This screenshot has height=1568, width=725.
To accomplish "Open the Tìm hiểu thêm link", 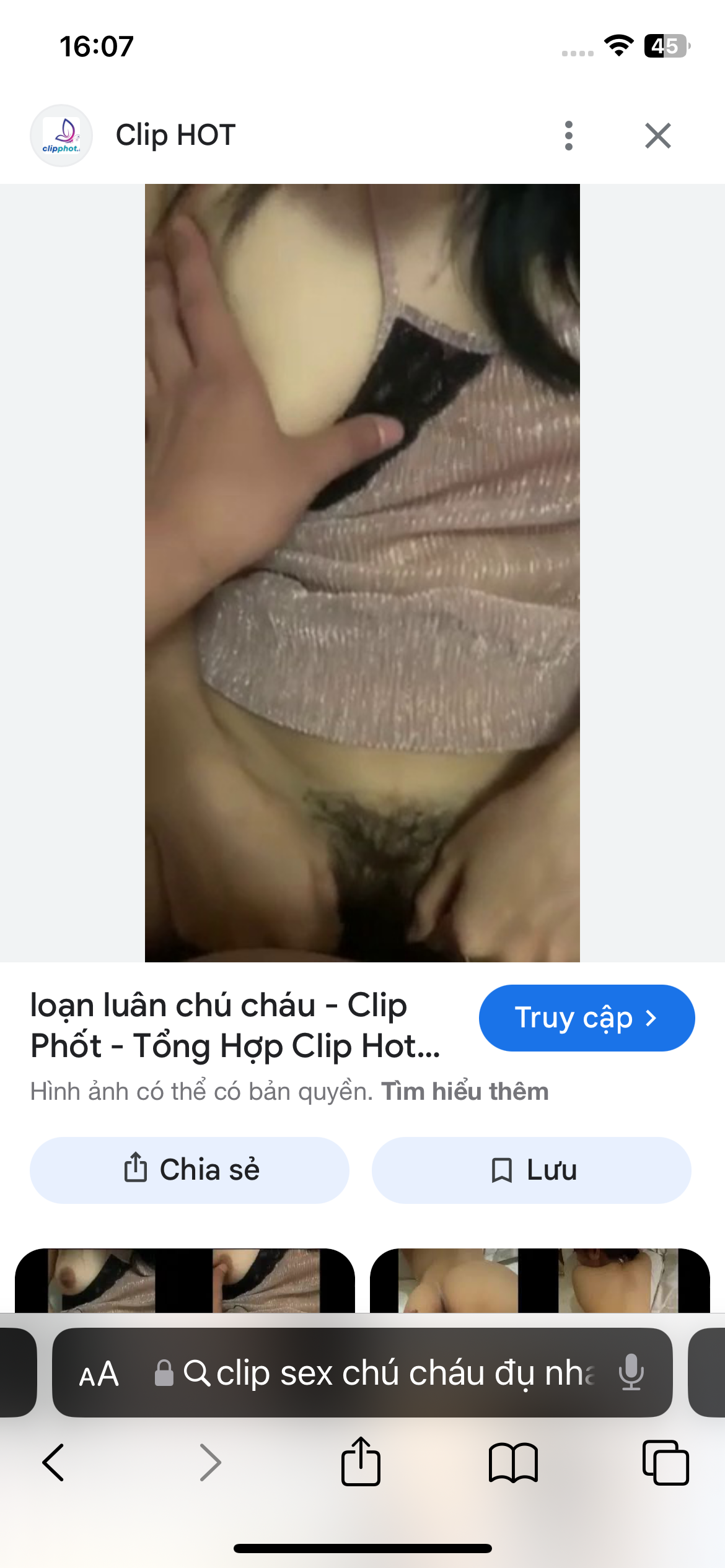I will [465, 1092].
